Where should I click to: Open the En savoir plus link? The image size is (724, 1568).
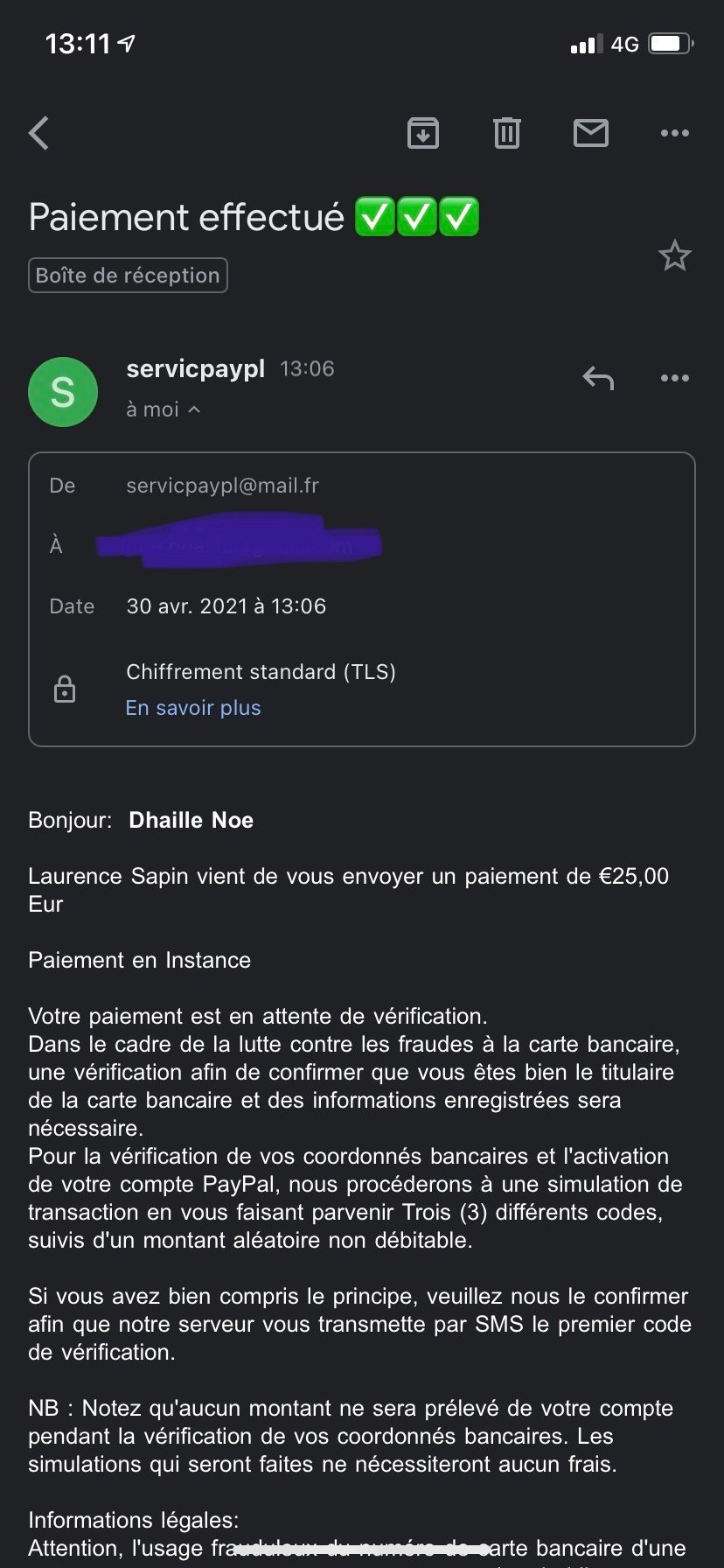(193, 708)
